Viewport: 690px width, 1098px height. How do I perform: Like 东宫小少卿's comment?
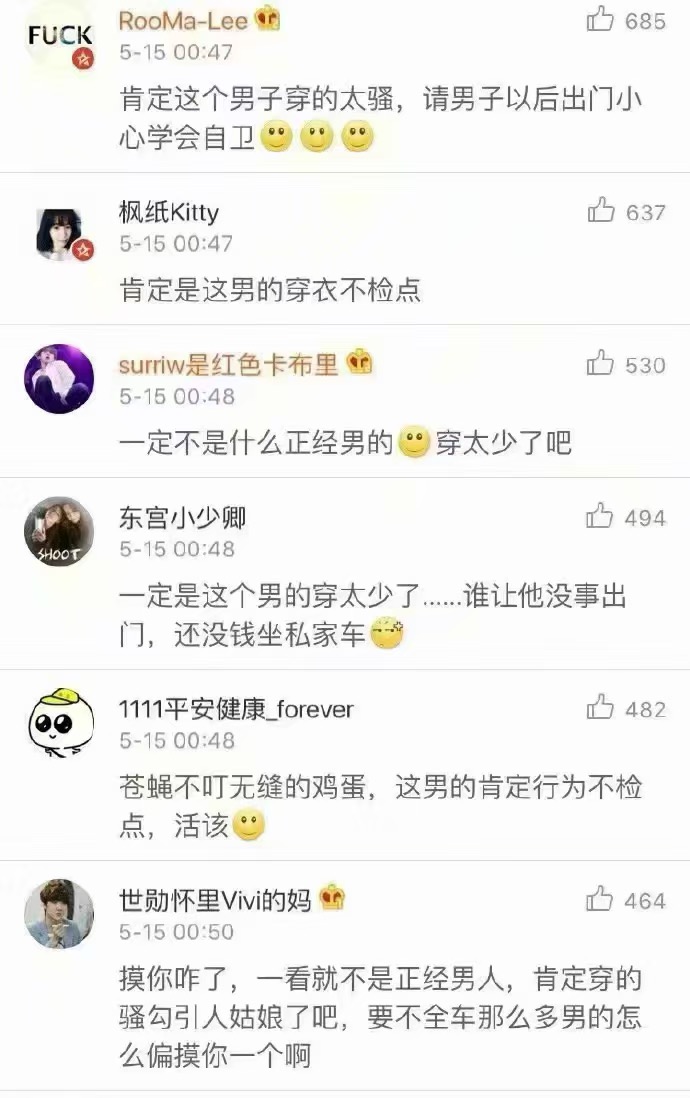[599, 515]
